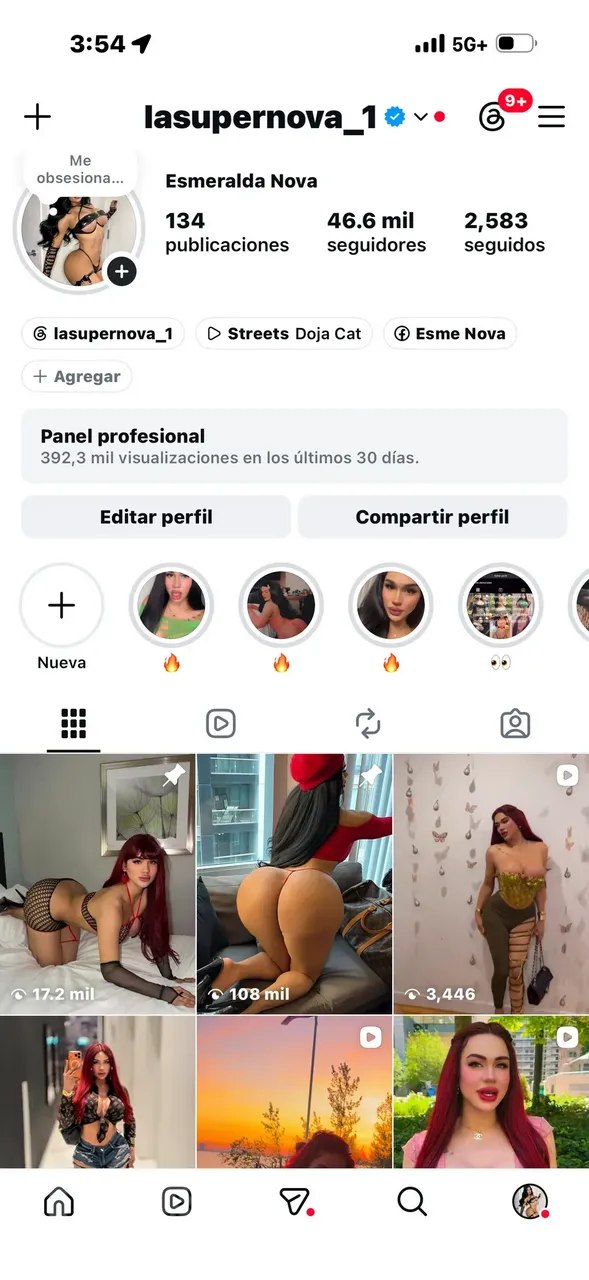Switch to the tagged photos tab

515,723
